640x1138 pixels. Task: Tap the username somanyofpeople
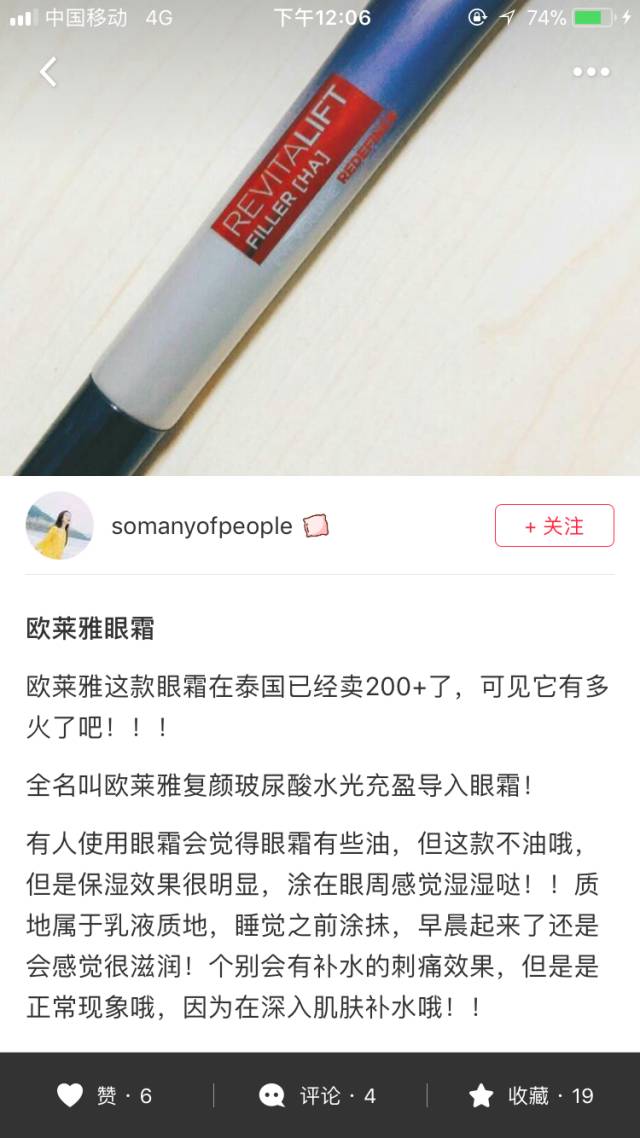point(202,526)
